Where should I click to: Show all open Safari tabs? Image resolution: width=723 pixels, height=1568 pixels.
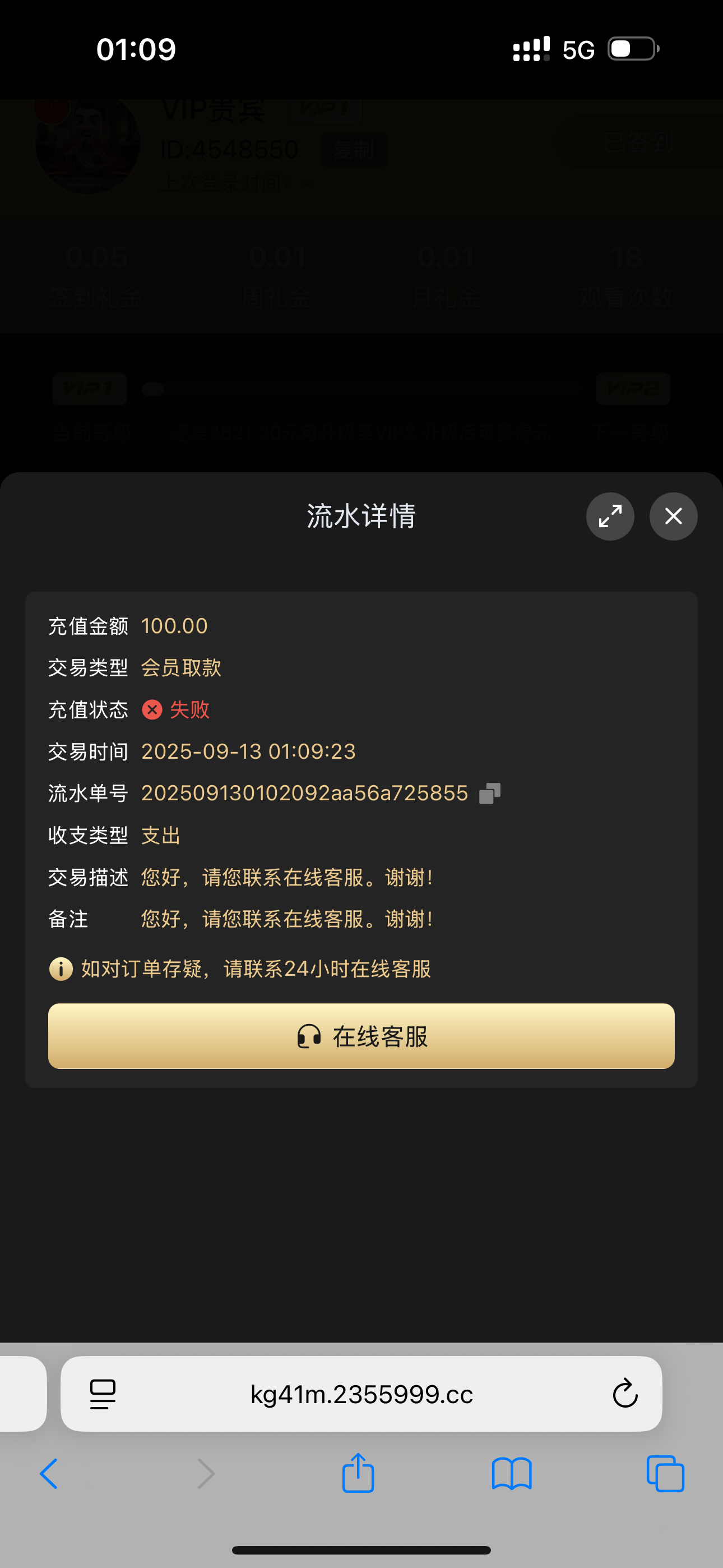point(665,1474)
